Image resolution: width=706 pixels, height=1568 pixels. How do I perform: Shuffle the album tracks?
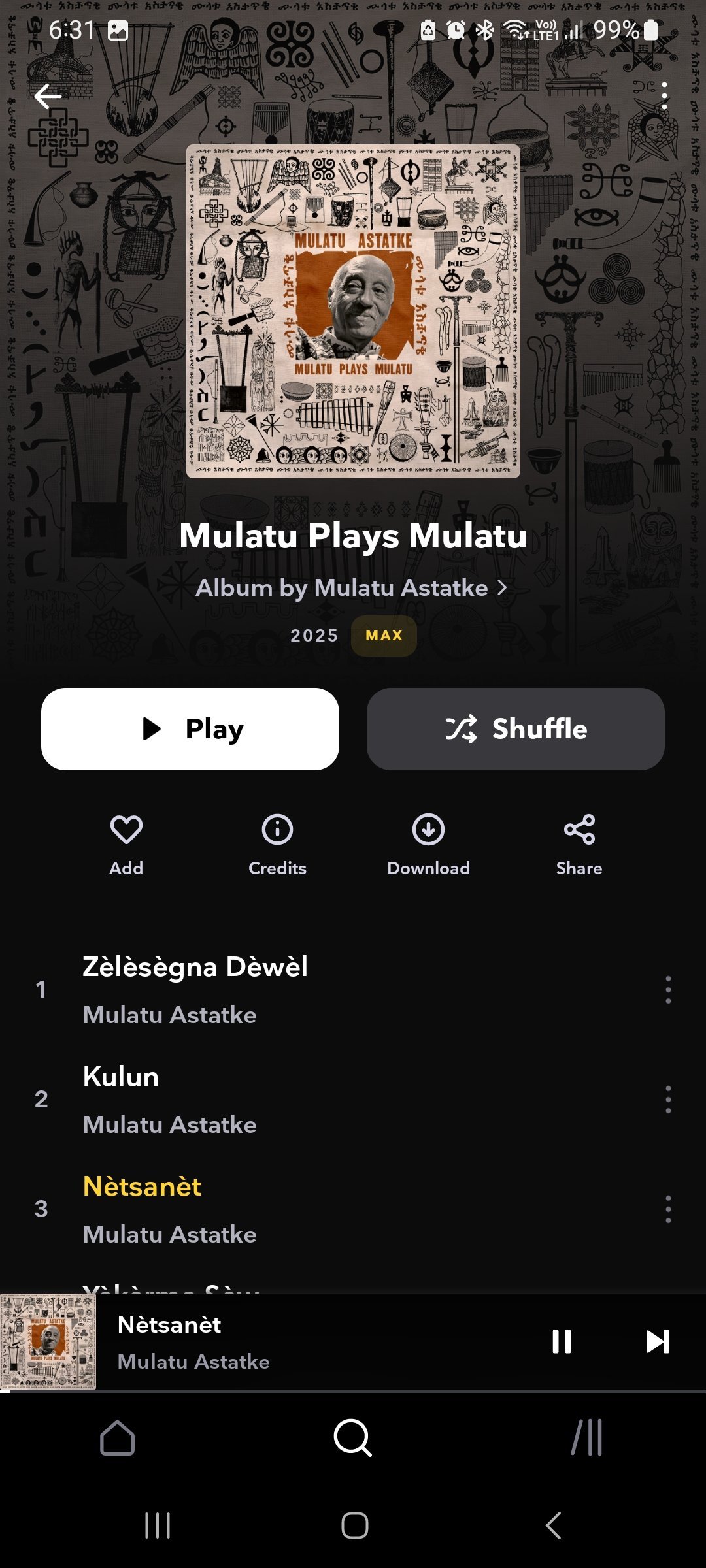pos(516,729)
